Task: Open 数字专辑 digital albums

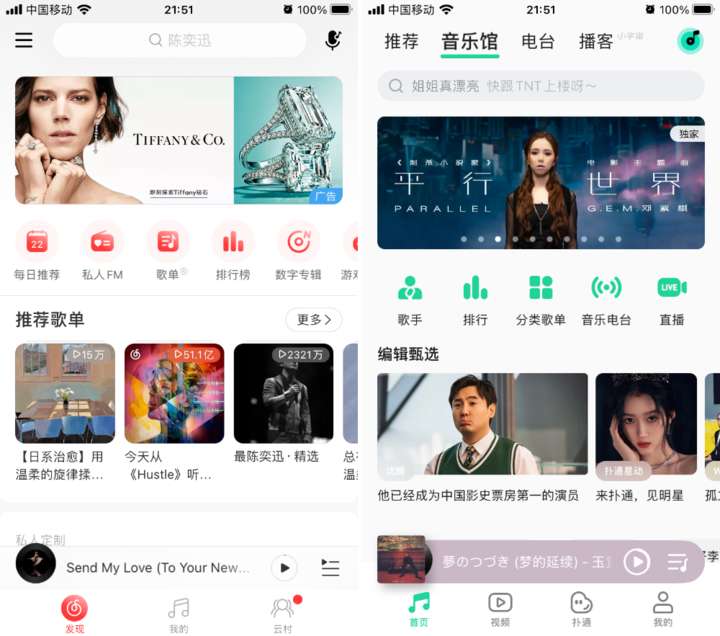Action: pos(298,250)
